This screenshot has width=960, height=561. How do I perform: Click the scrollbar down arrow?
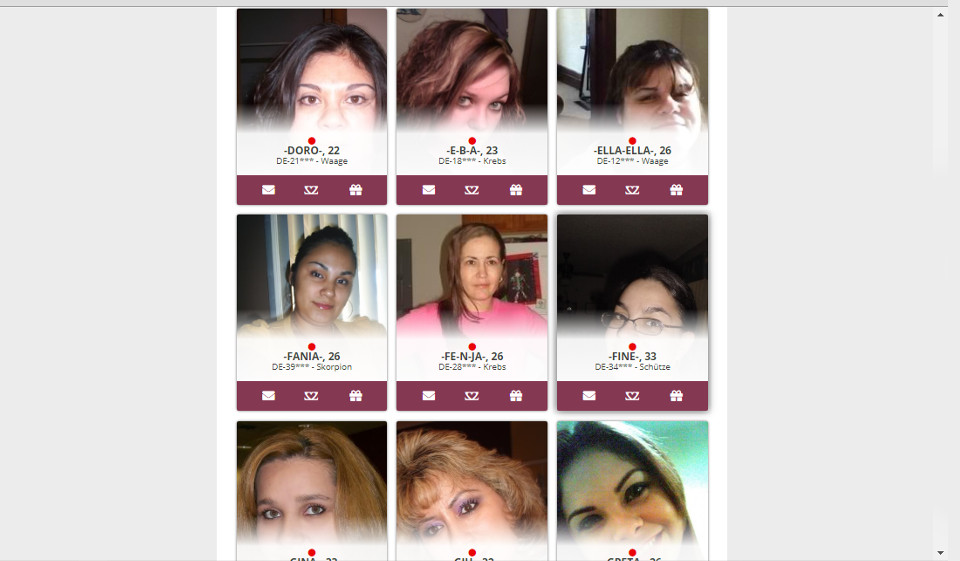tap(940, 552)
